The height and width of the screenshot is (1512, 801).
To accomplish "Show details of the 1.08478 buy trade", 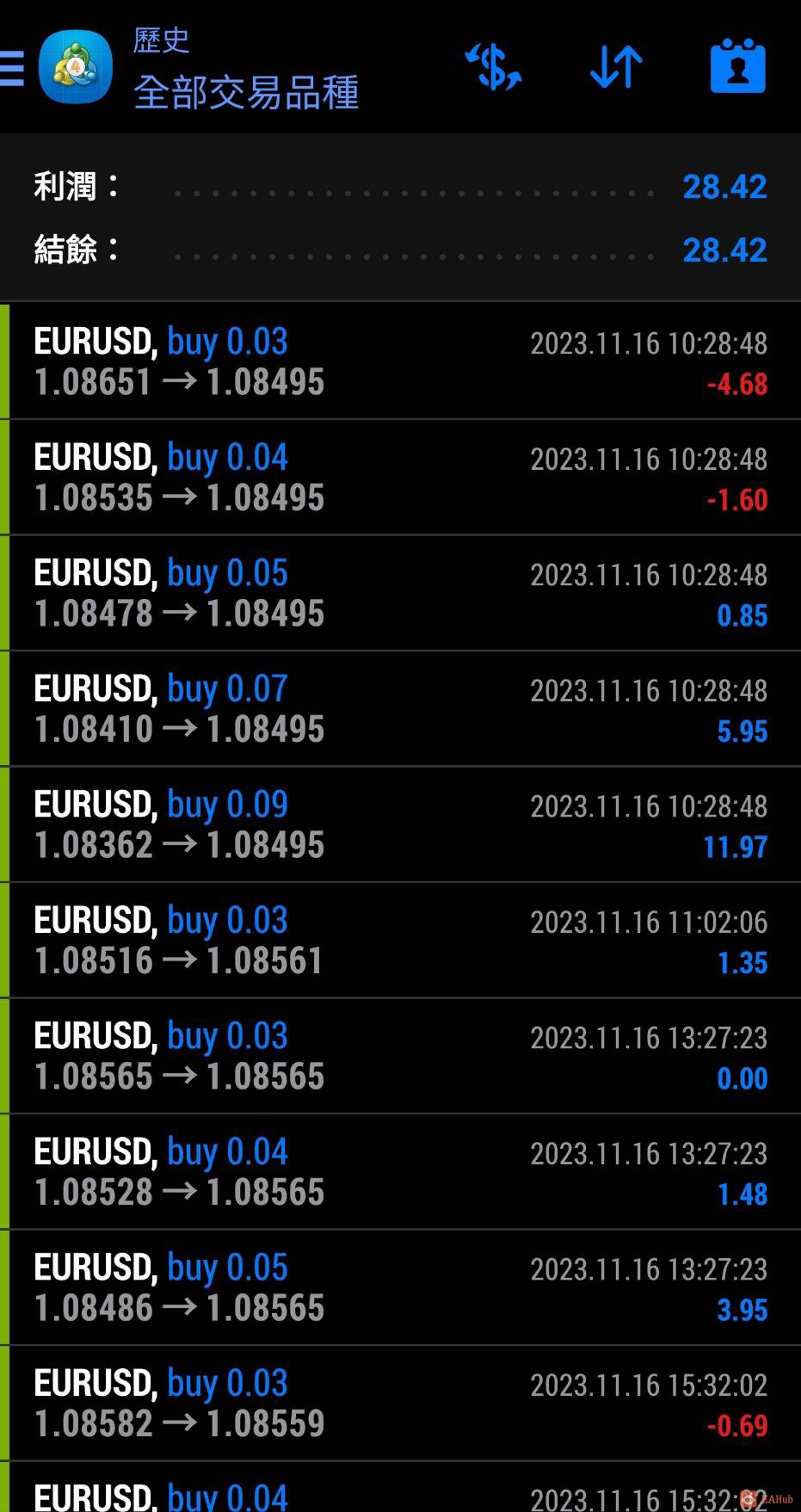I will click(400, 593).
